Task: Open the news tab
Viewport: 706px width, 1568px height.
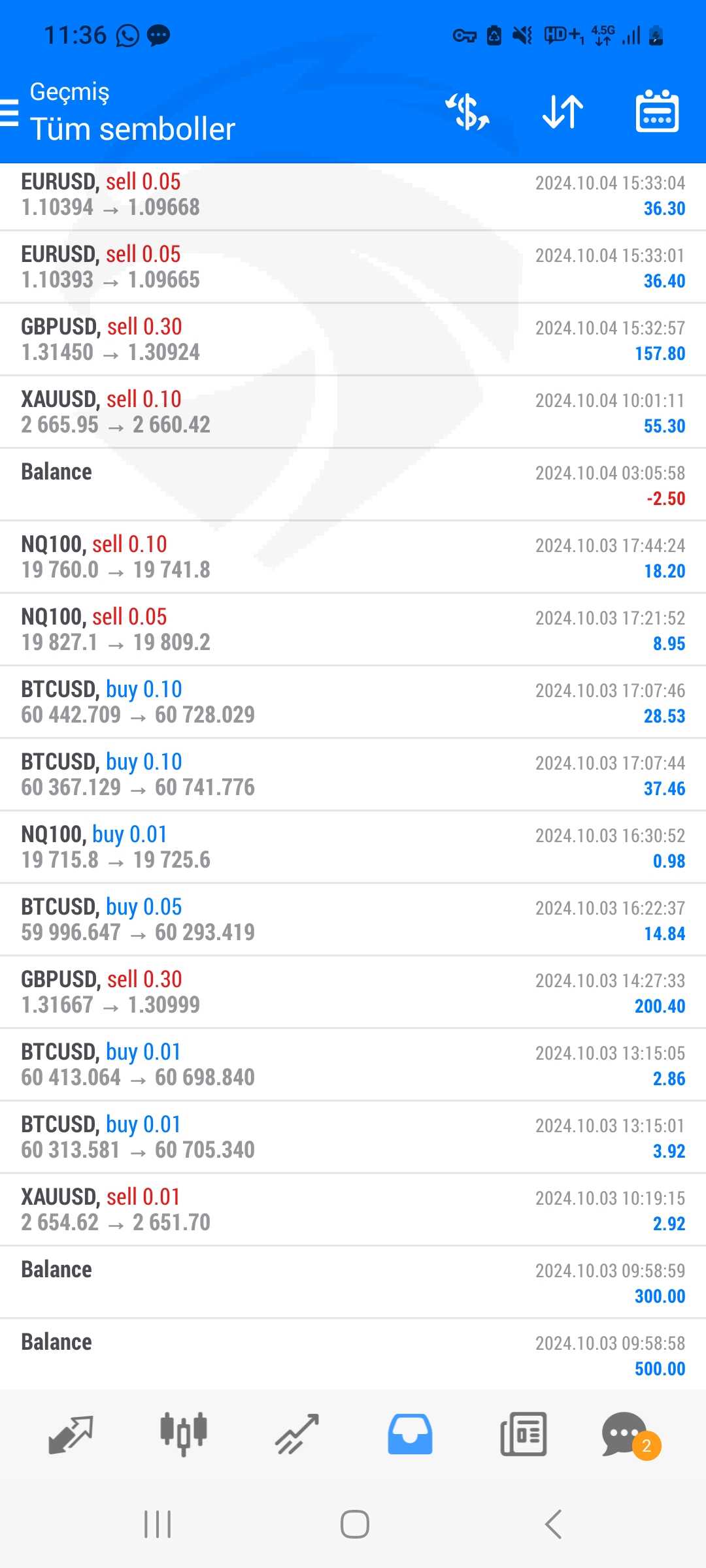Action: click(523, 1435)
